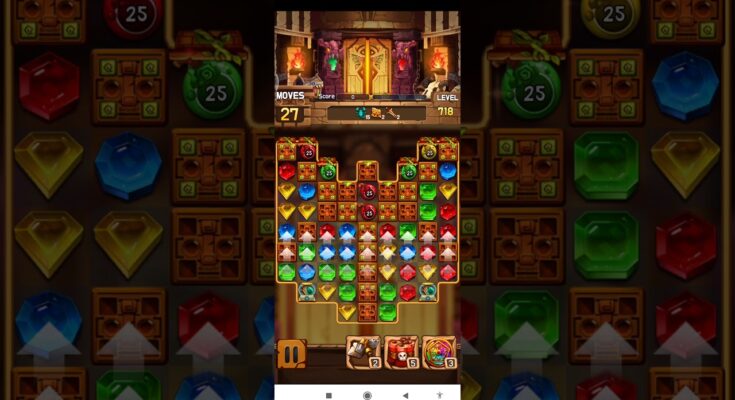Activate the rainbow jewel booster

point(439,353)
